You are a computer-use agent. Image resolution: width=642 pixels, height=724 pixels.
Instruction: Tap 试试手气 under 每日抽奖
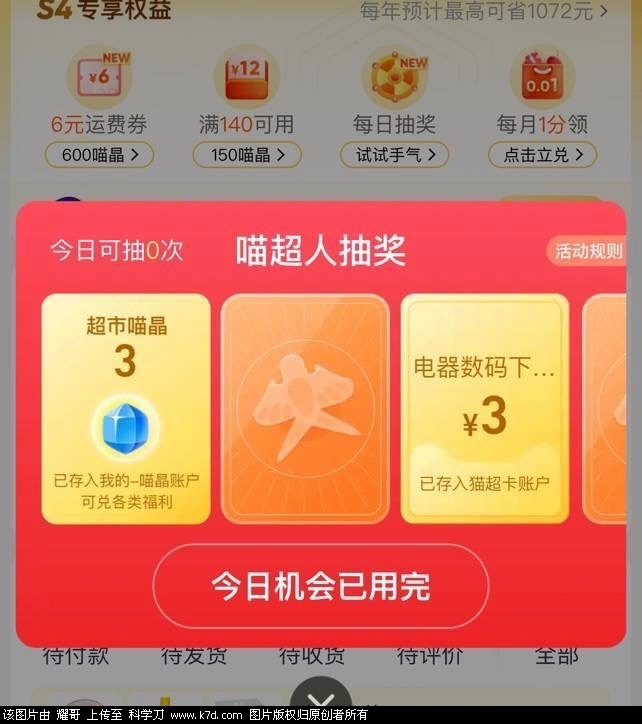tap(394, 155)
